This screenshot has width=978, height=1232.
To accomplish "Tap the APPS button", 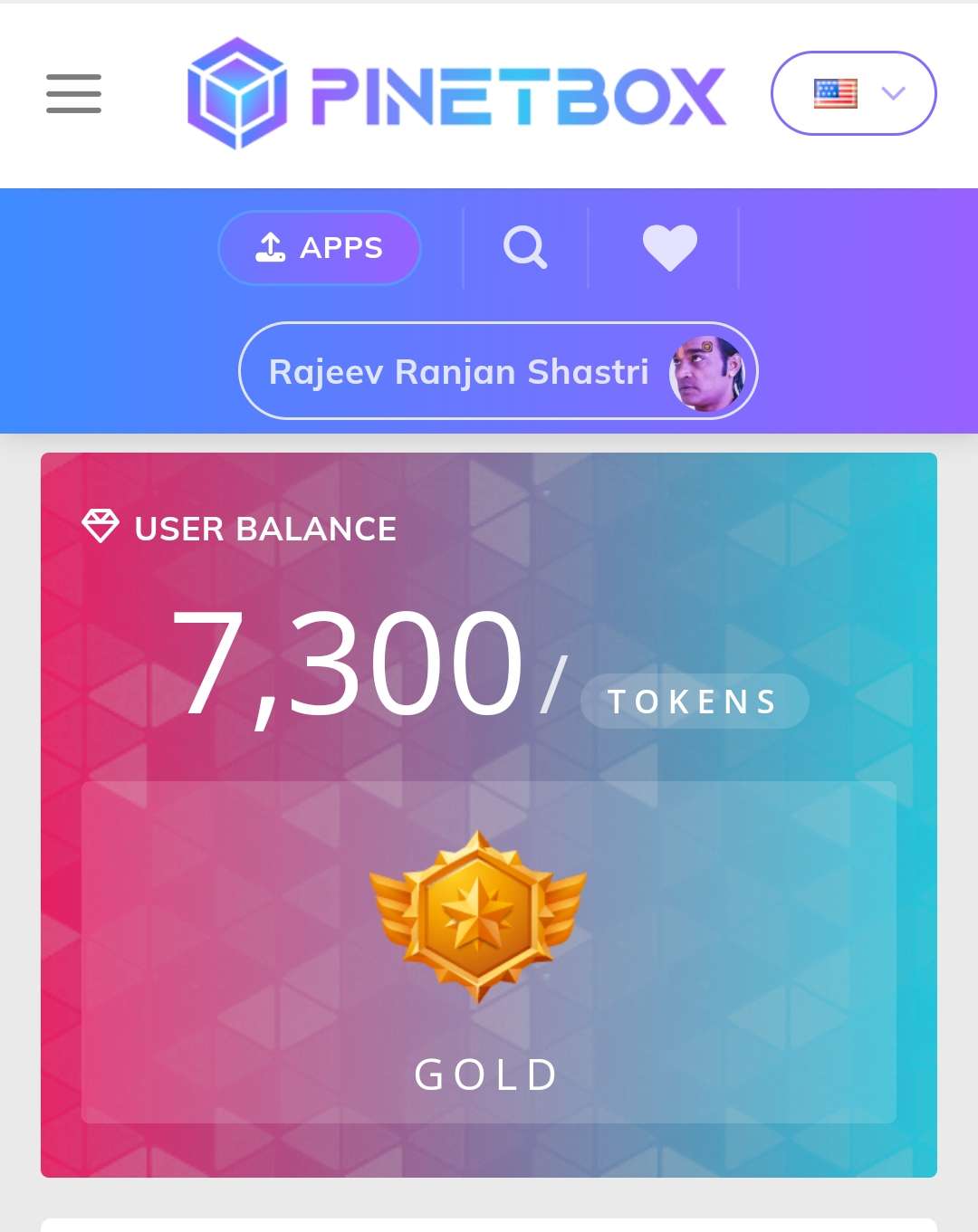I will 320,247.
